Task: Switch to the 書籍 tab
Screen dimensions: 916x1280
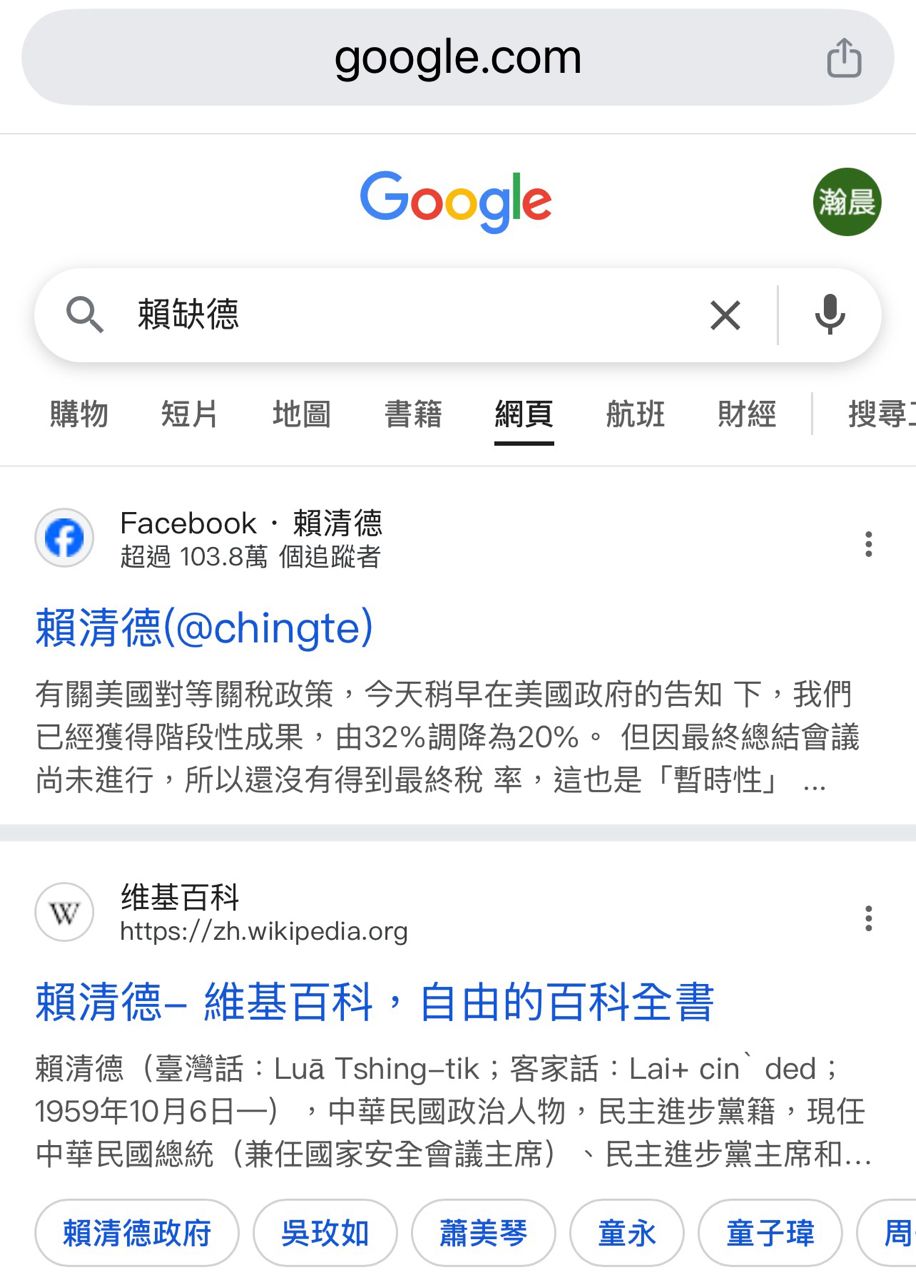Action: 413,414
